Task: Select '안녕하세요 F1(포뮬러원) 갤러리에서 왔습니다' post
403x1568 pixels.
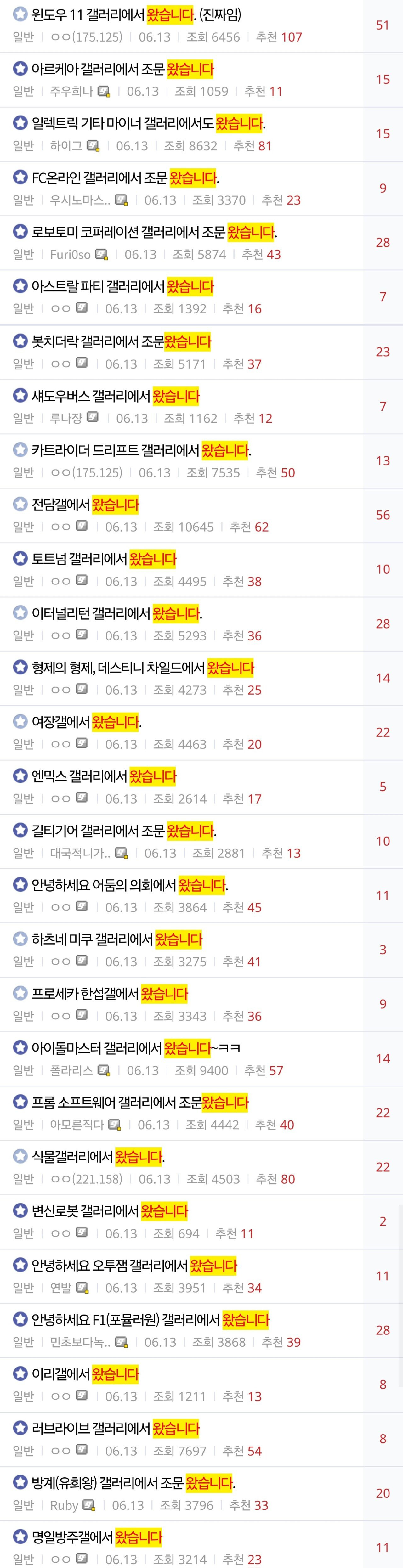Action: [150, 1320]
